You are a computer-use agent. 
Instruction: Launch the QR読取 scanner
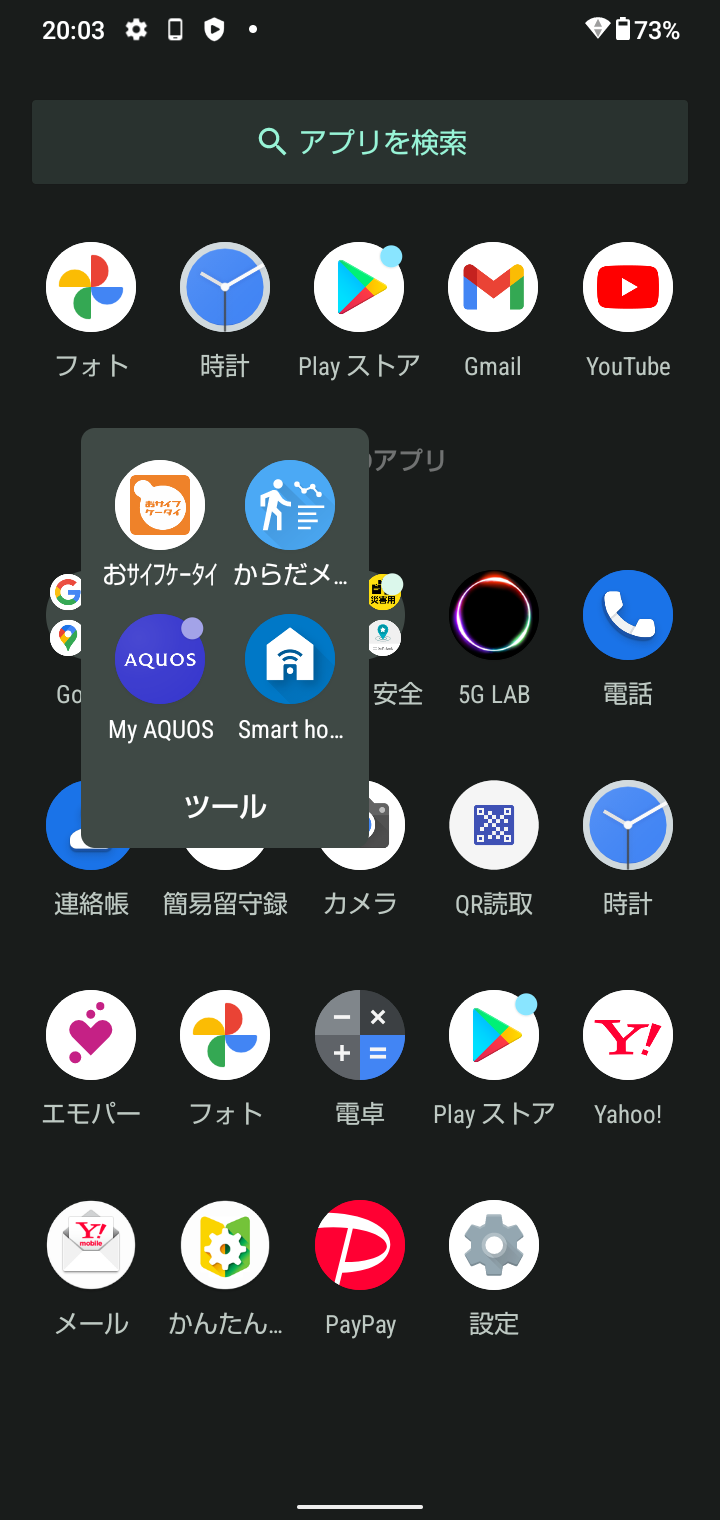pyautogui.click(x=494, y=826)
